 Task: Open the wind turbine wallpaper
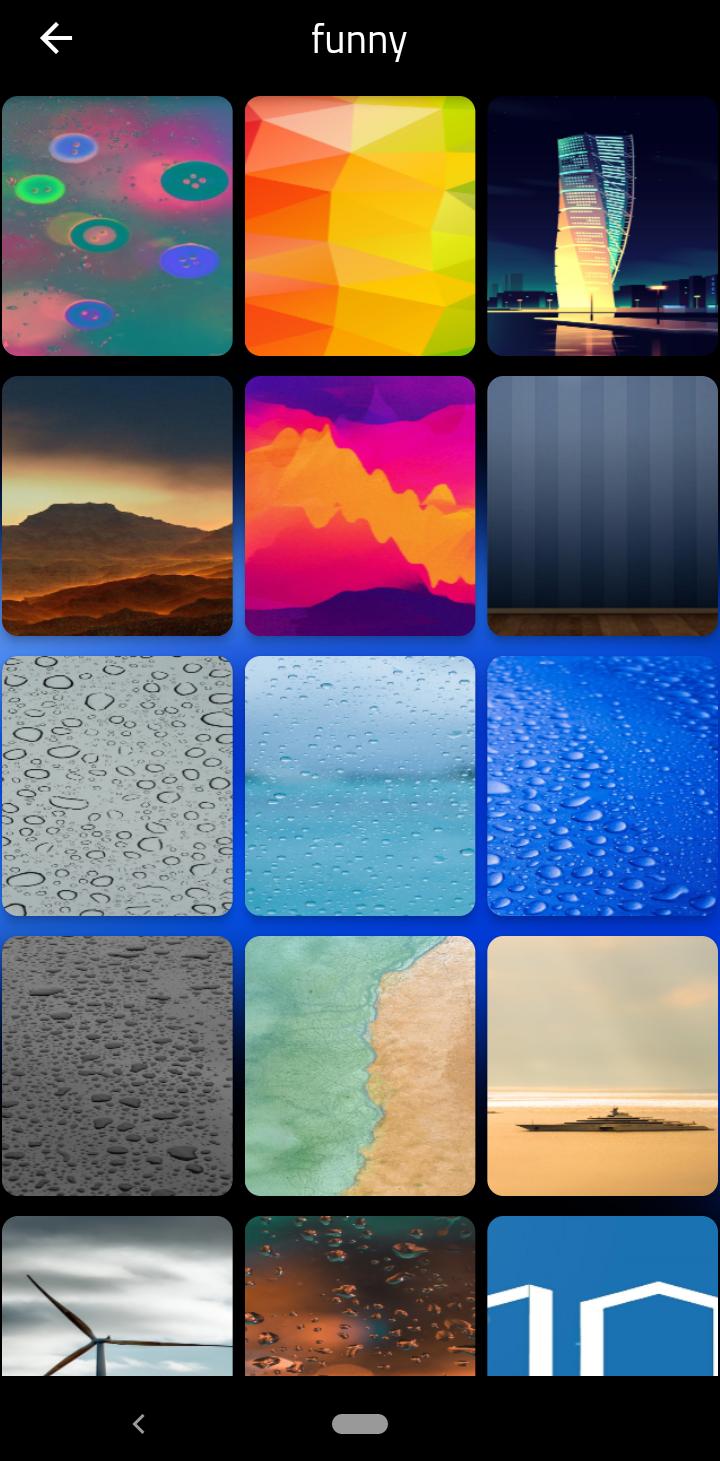[x=117, y=1296]
